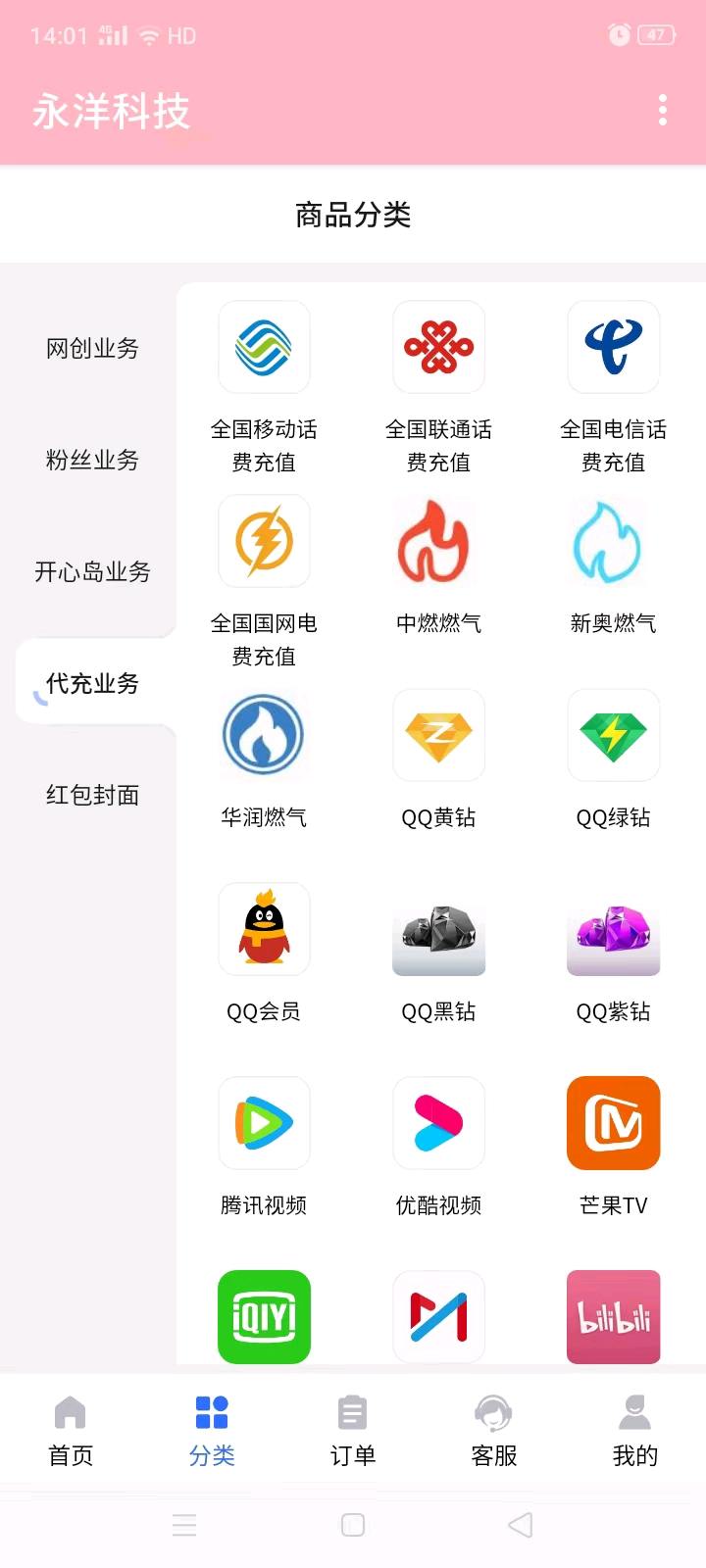Open the 客服 tab
The width and height of the screenshot is (706, 1568).
[x=493, y=1431]
